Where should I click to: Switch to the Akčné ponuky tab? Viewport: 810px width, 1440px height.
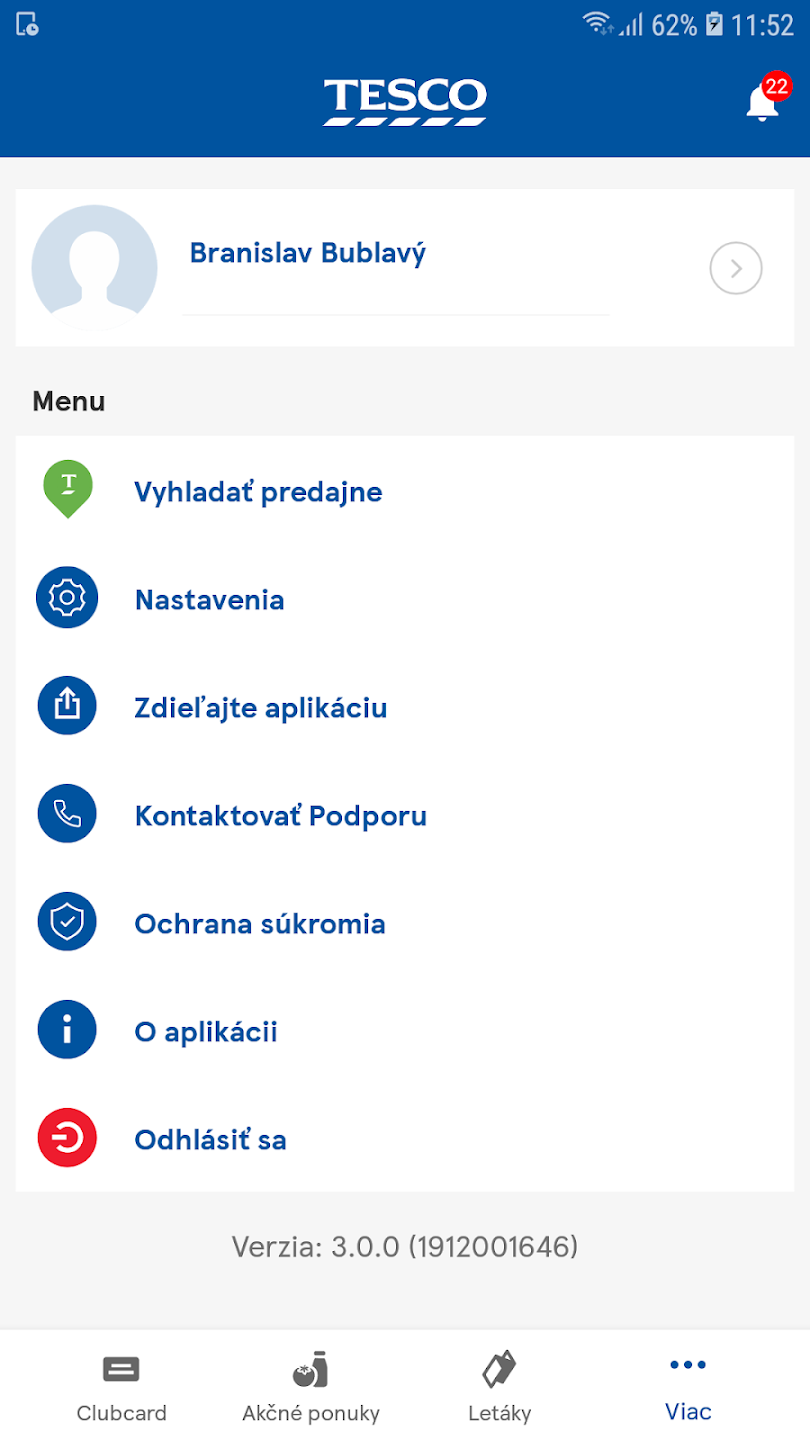(x=311, y=1388)
